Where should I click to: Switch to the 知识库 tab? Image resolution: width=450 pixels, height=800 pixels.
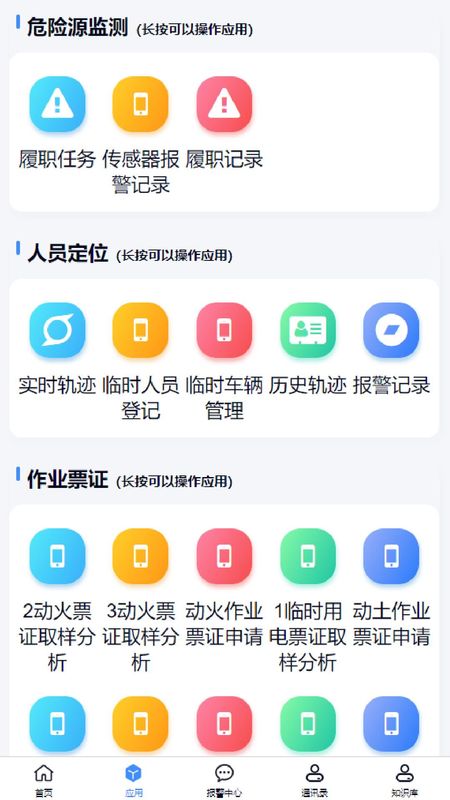point(405,780)
